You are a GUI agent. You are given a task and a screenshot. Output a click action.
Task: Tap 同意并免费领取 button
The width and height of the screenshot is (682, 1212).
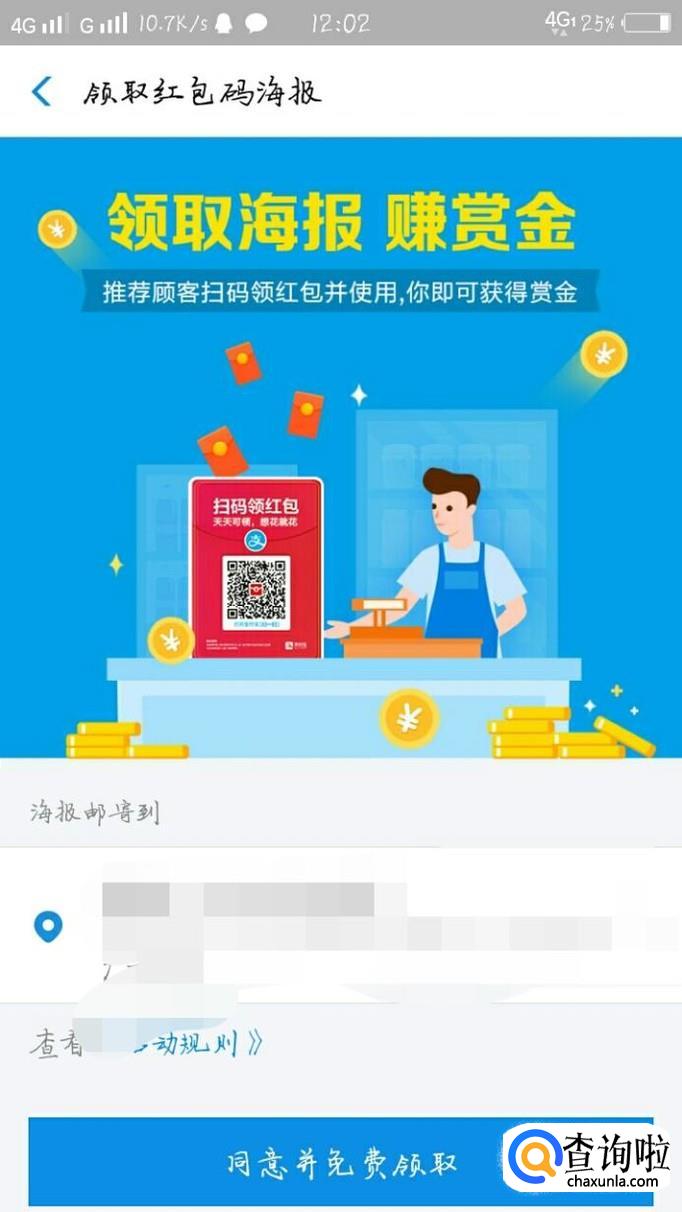click(x=340, y=1164)
